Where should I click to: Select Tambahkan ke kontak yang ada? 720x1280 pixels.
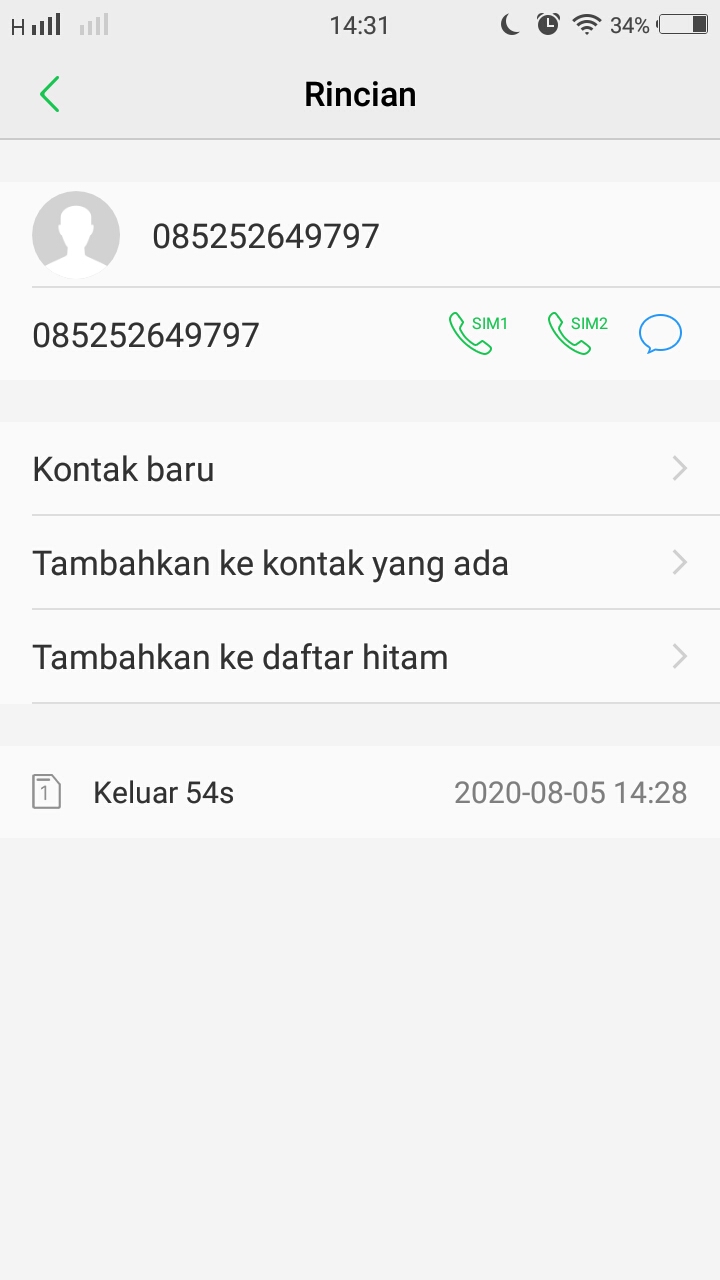click(360, 563)
